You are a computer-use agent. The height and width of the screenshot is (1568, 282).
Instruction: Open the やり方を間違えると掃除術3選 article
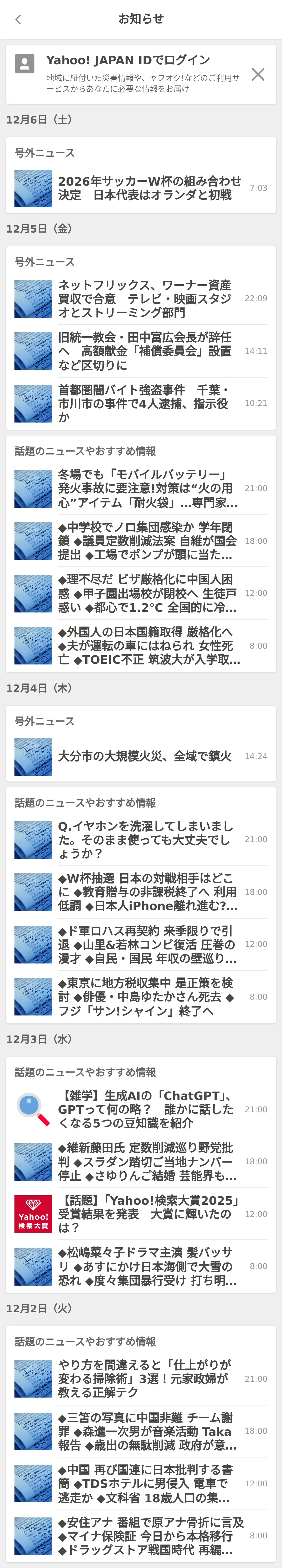[x=145, y=1379]
